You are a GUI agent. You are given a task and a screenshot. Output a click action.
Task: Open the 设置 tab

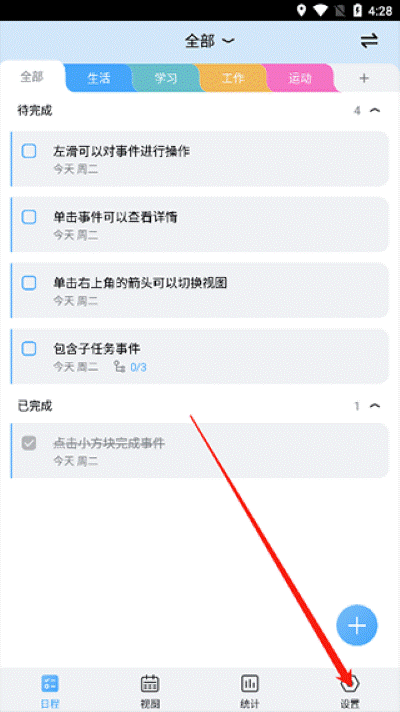click(350, 691)
